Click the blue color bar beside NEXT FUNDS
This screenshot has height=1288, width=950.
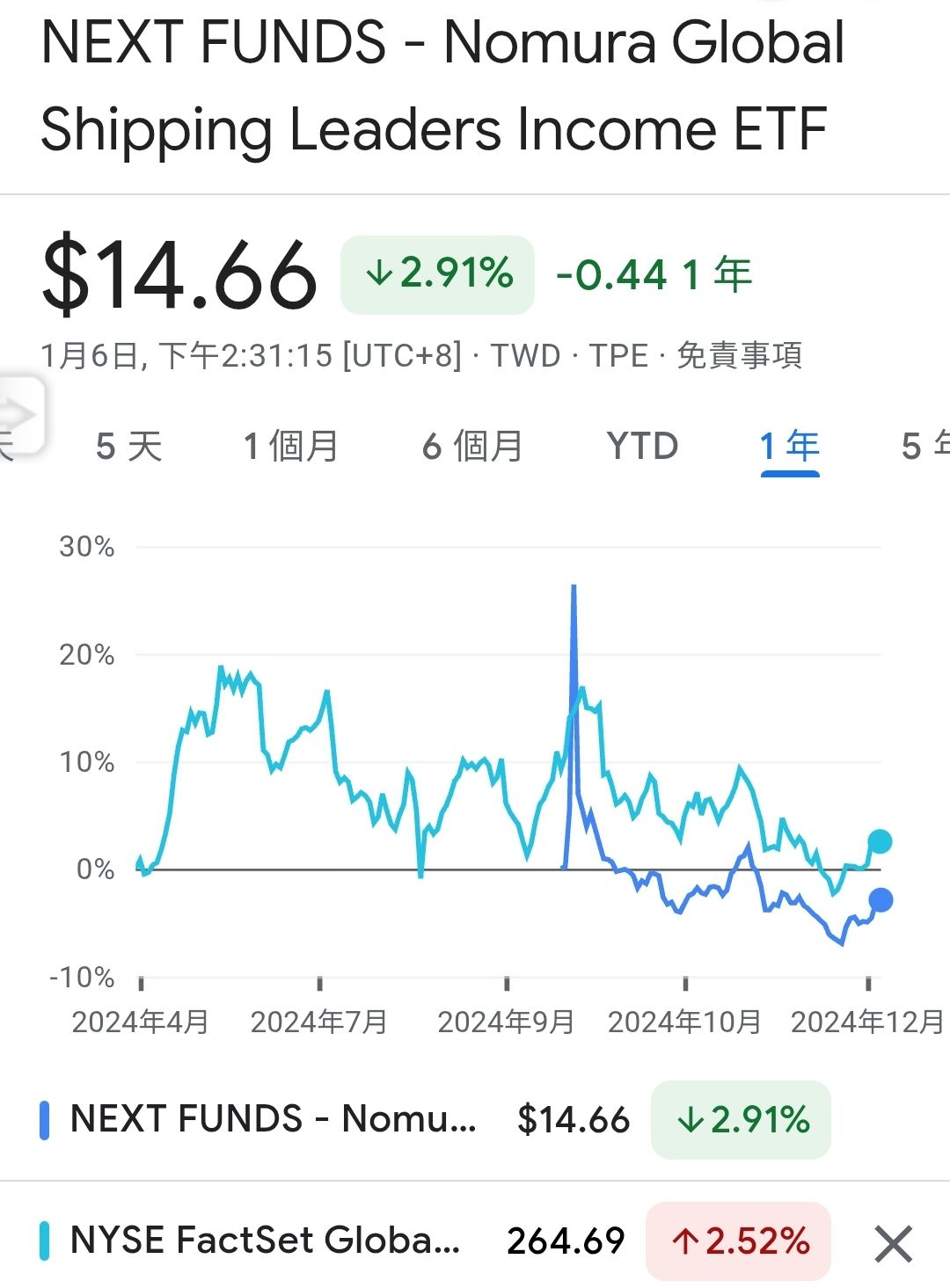[45, 1119]
